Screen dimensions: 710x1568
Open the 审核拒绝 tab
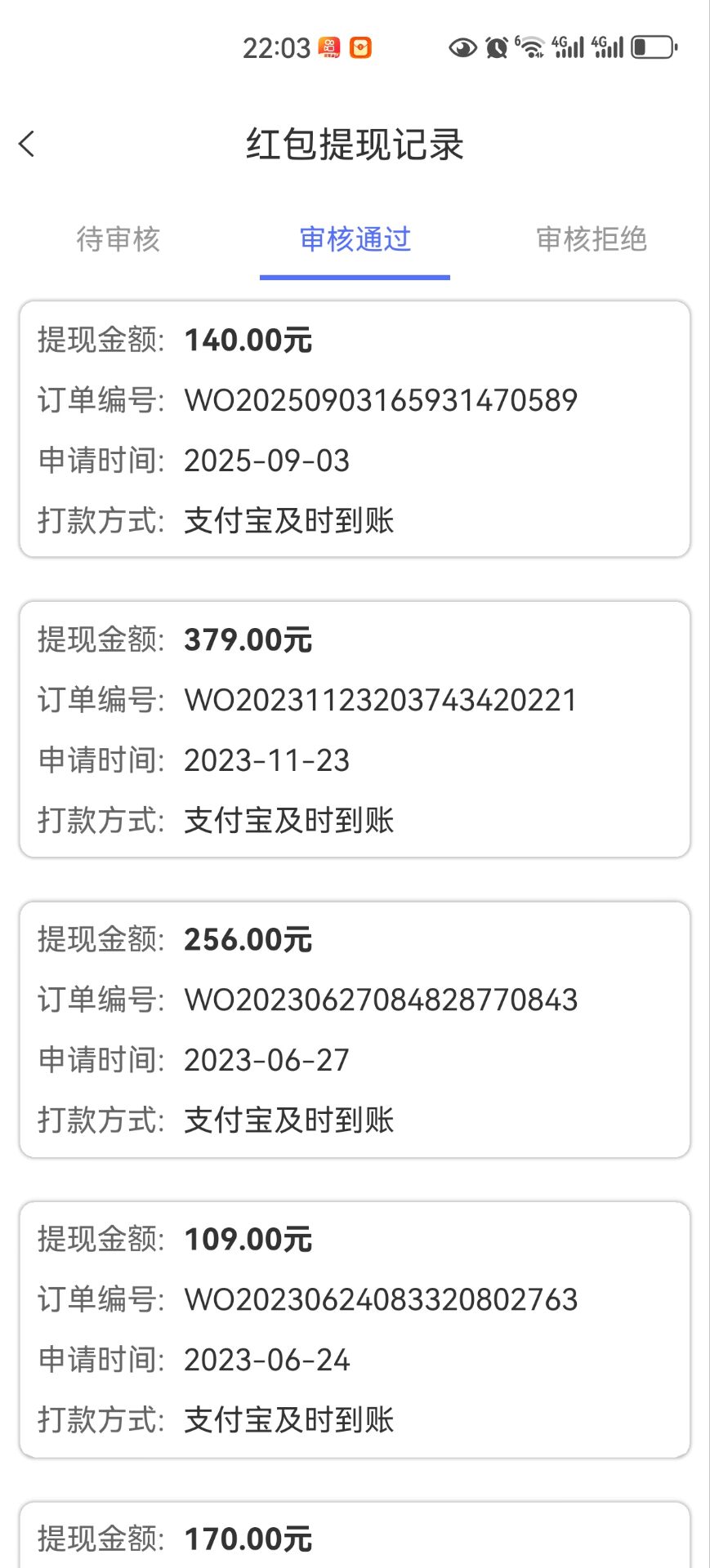pos(591,239)
